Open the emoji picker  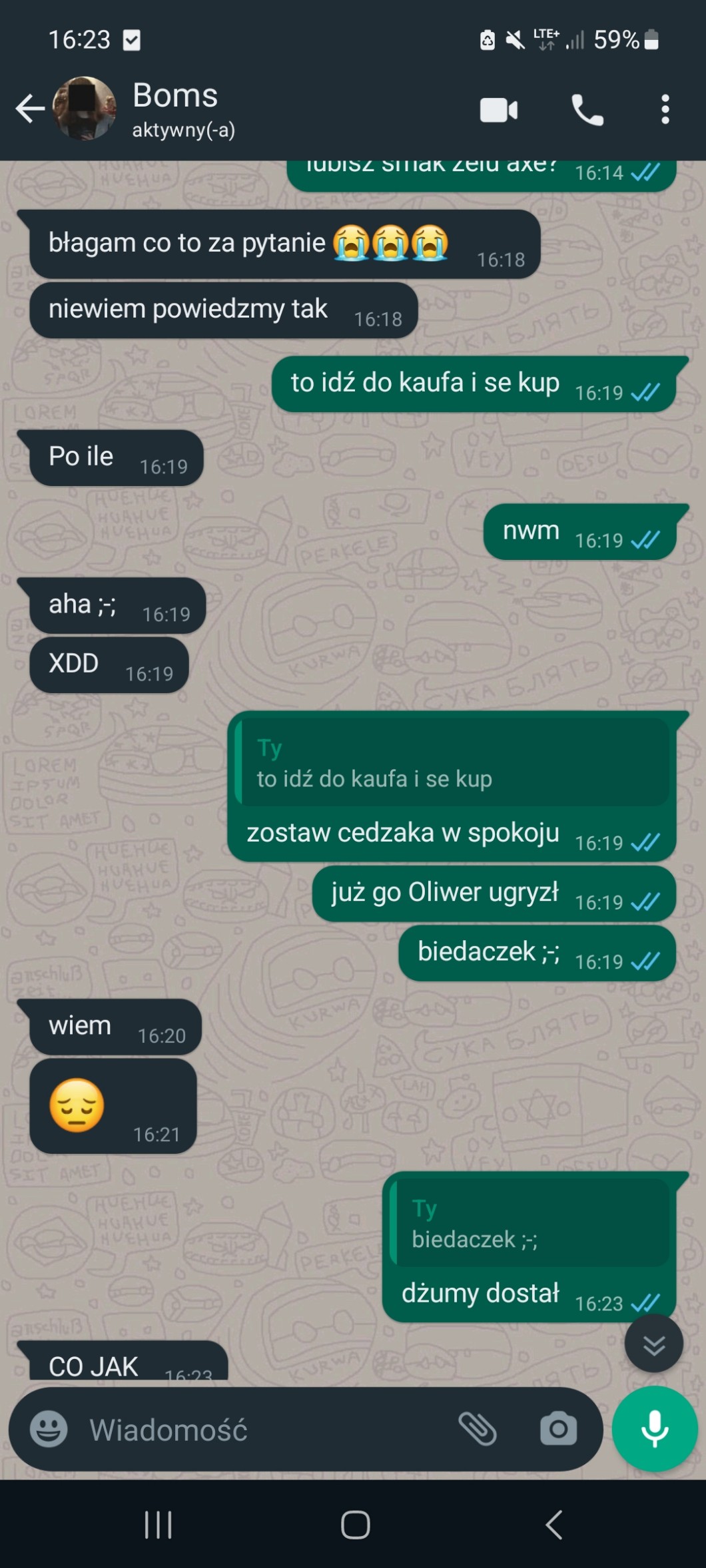[49, 1429]
